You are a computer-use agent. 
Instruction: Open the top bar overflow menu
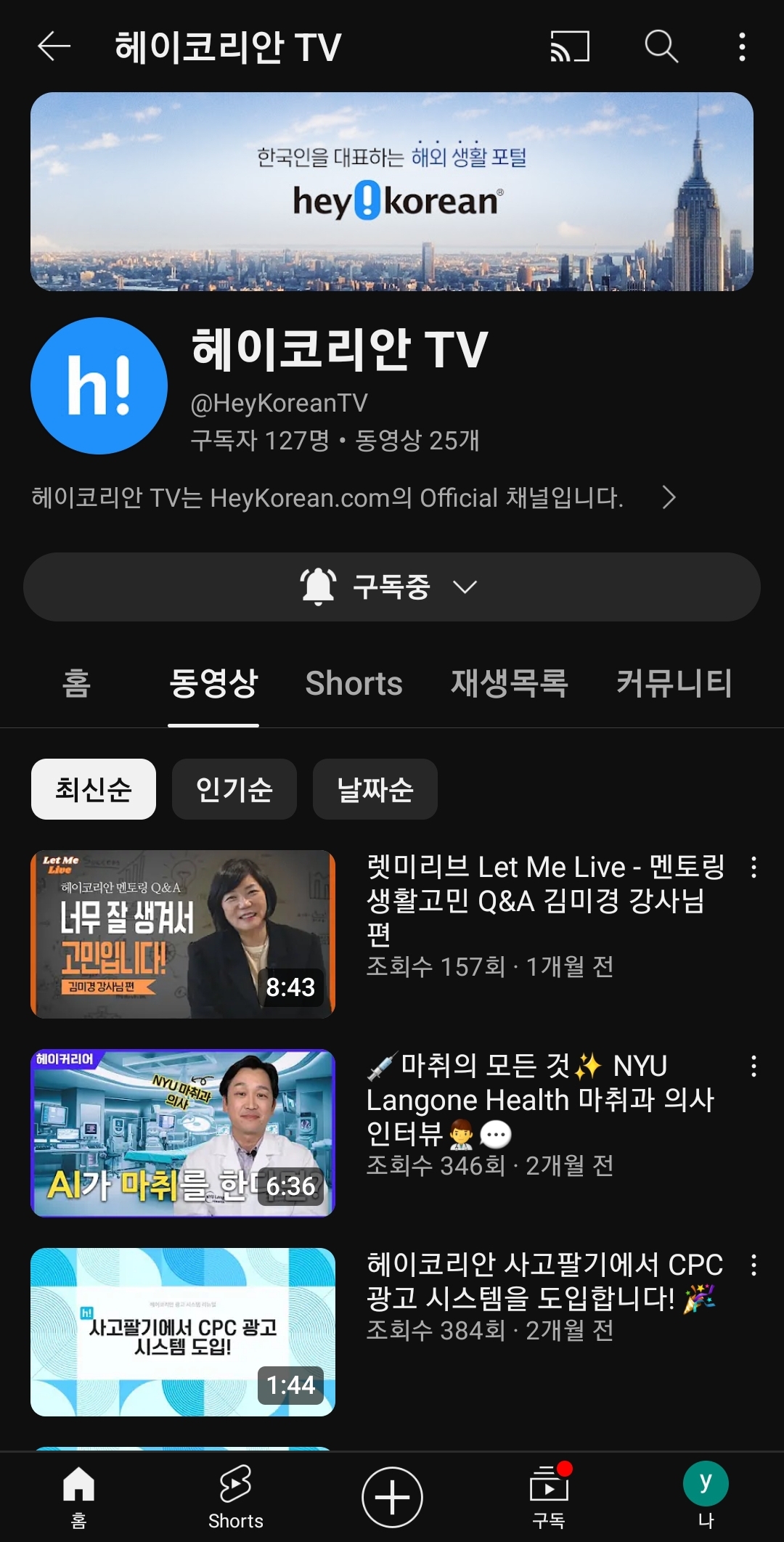coord(741,47)
